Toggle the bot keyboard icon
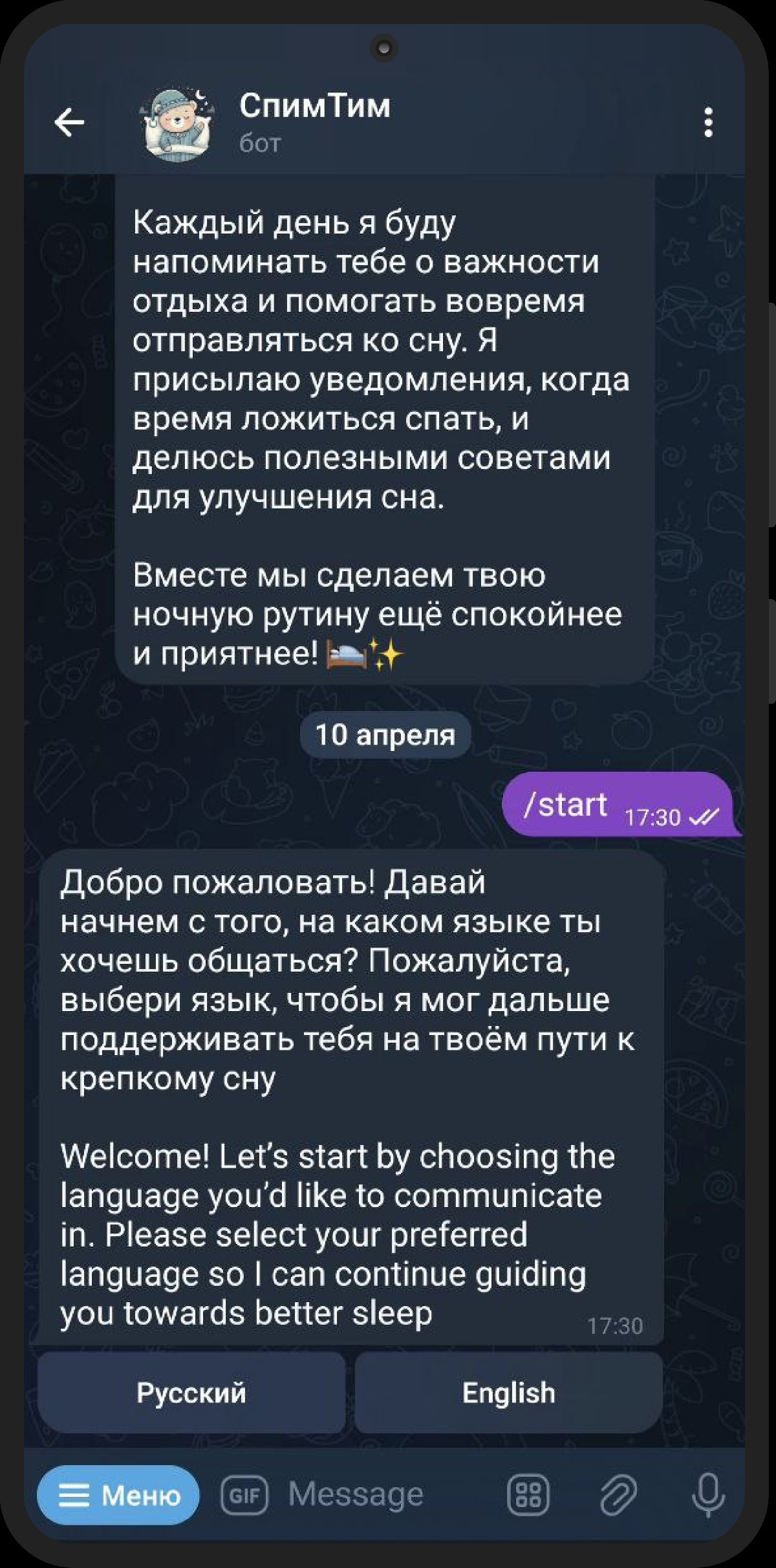Viewport: 776px width, 1568px height. [x=528, y=1495]
